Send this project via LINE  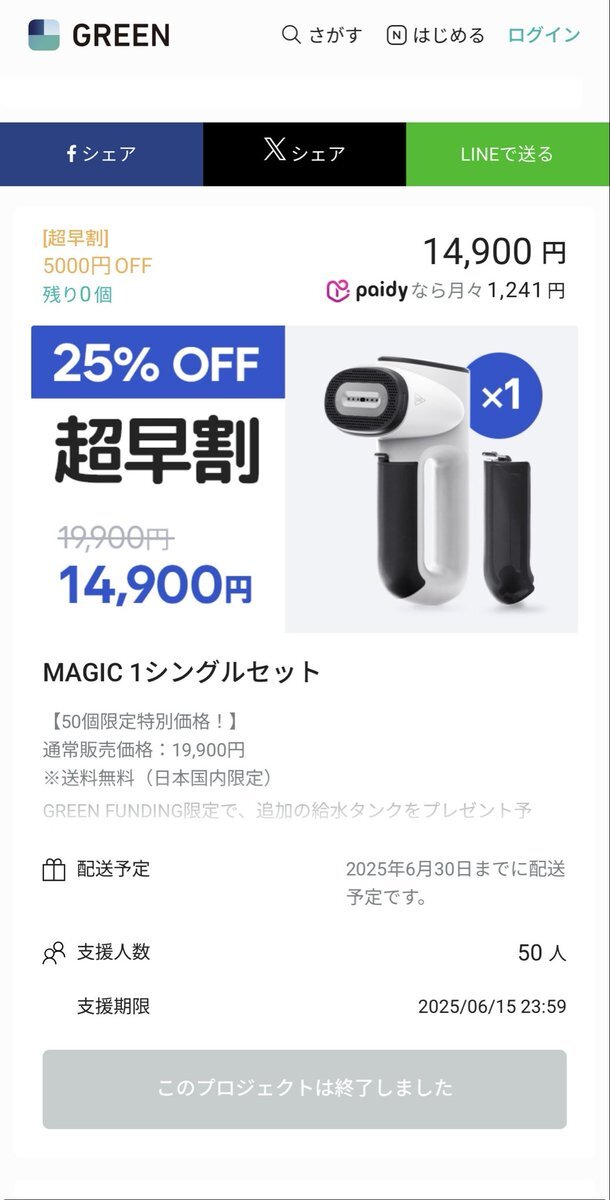(507, 154)
